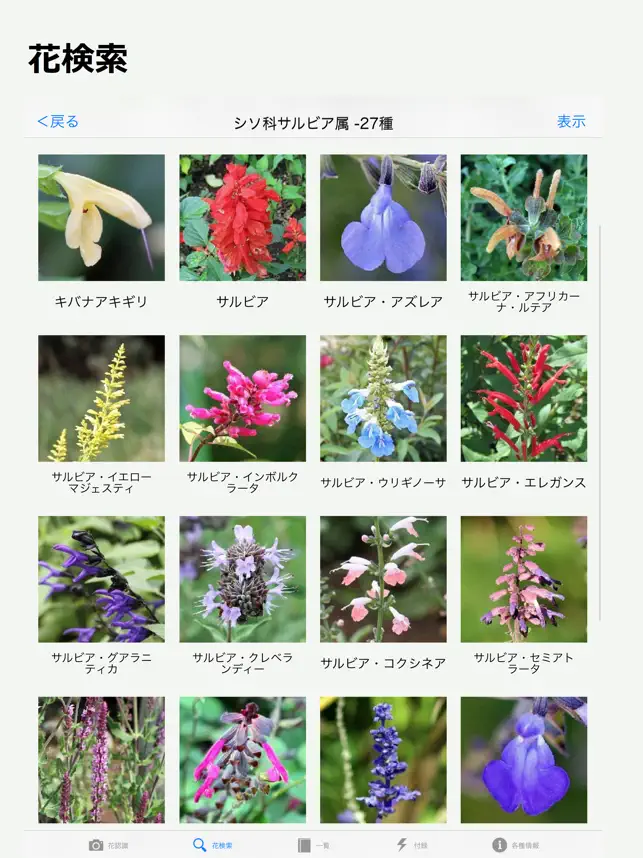Open サルビア・エレガンス tile
Image resolution: width=643 pixels, height=858 pixels.
coord(524,398)
